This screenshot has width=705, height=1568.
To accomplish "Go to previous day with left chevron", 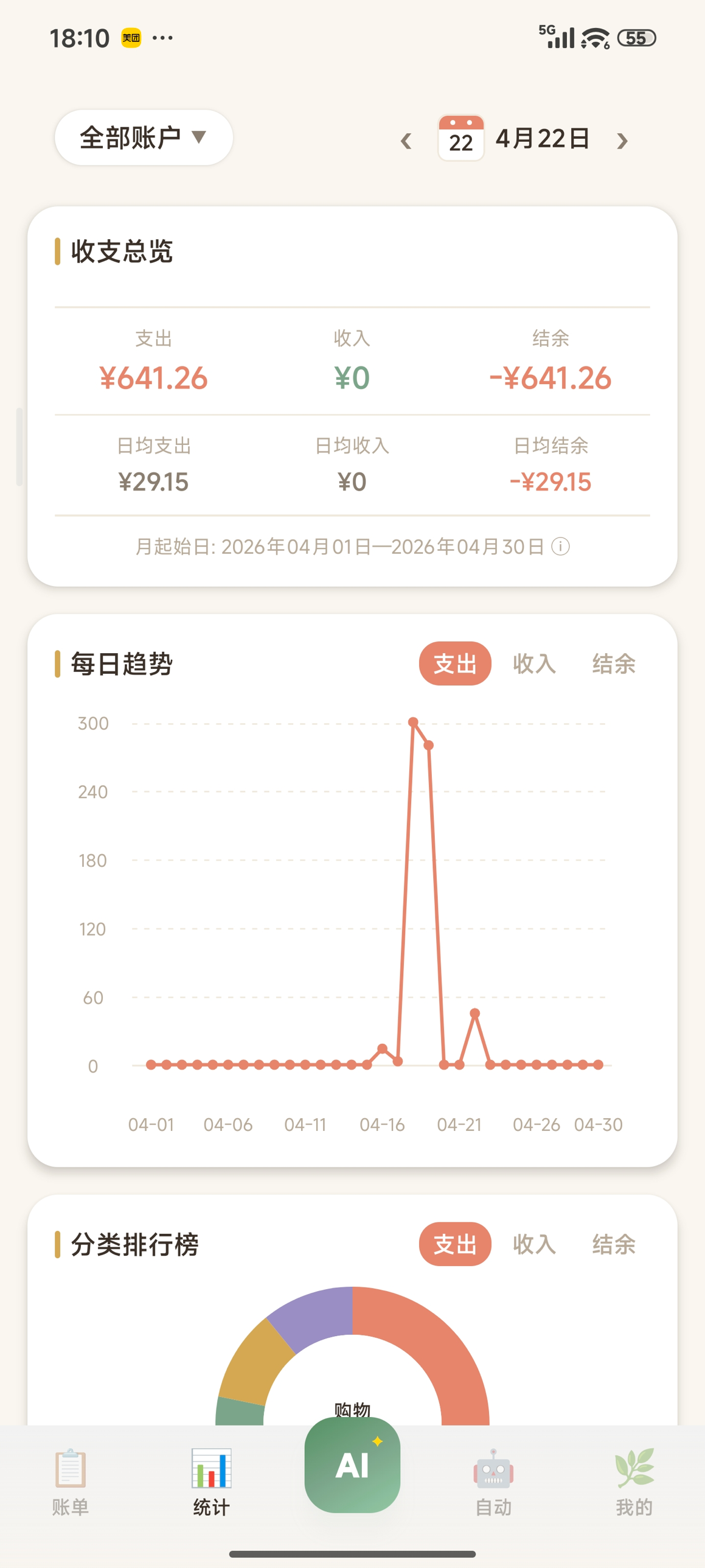I will pos(405,141).
